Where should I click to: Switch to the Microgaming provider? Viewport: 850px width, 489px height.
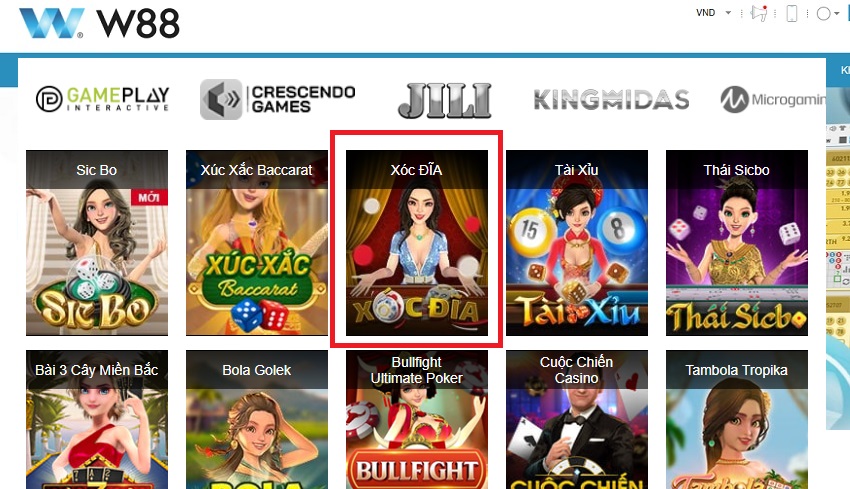(x=772, y=99)
